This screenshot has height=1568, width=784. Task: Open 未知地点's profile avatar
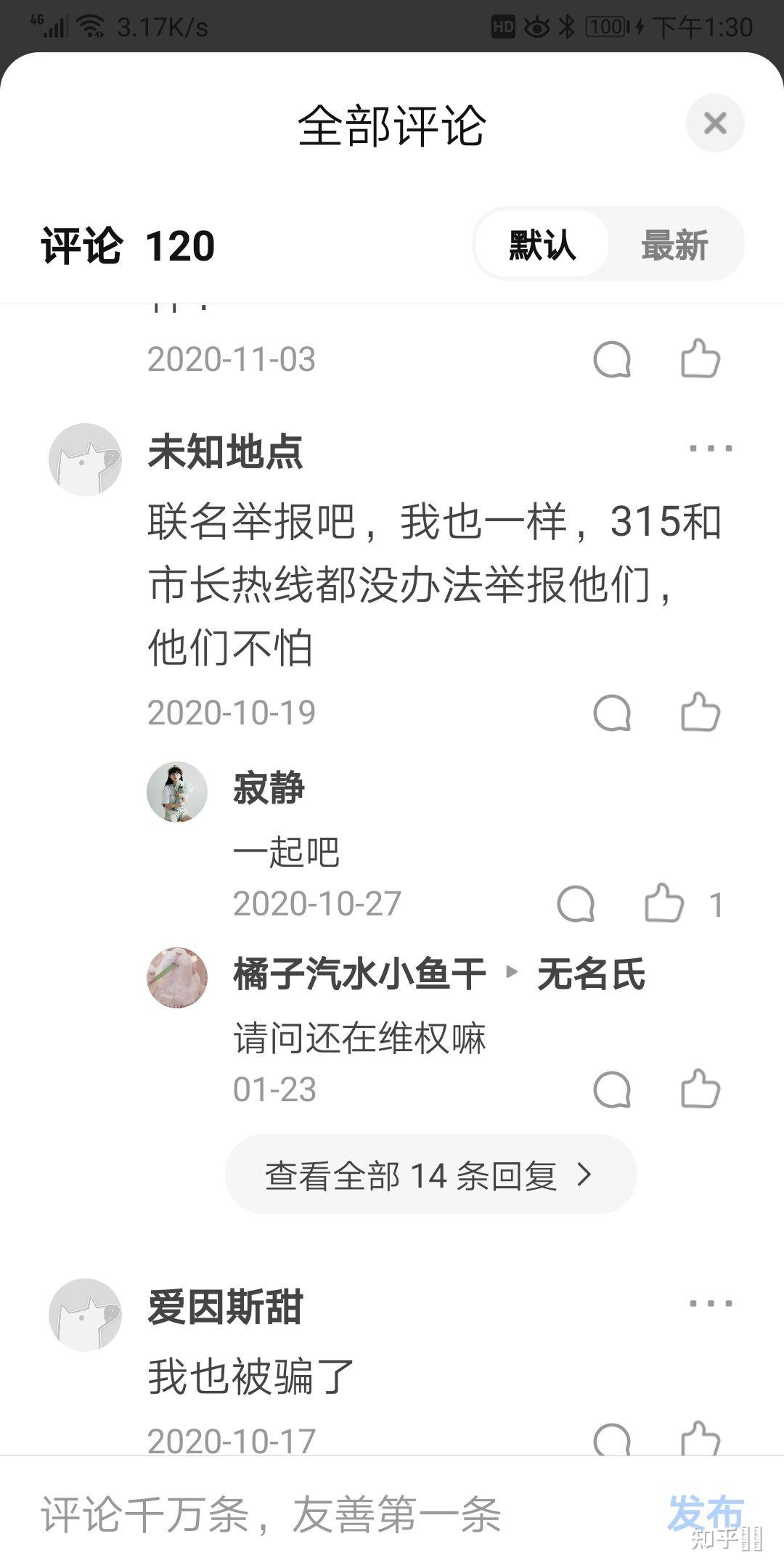point(85,460)
